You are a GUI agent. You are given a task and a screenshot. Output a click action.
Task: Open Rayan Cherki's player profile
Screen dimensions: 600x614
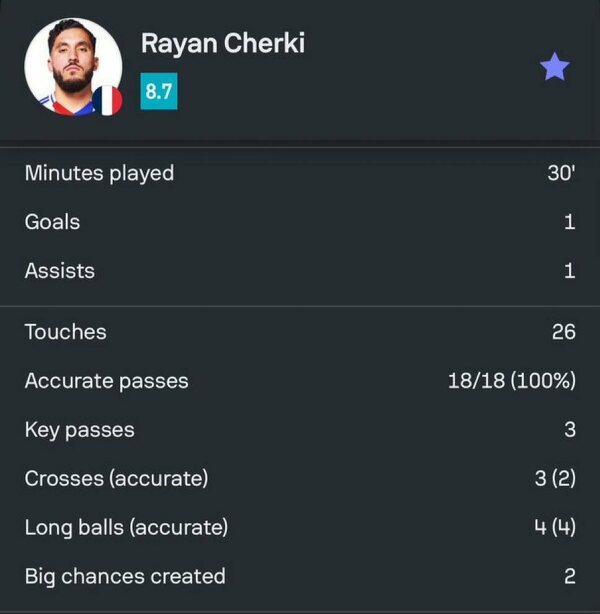point(222,44)
